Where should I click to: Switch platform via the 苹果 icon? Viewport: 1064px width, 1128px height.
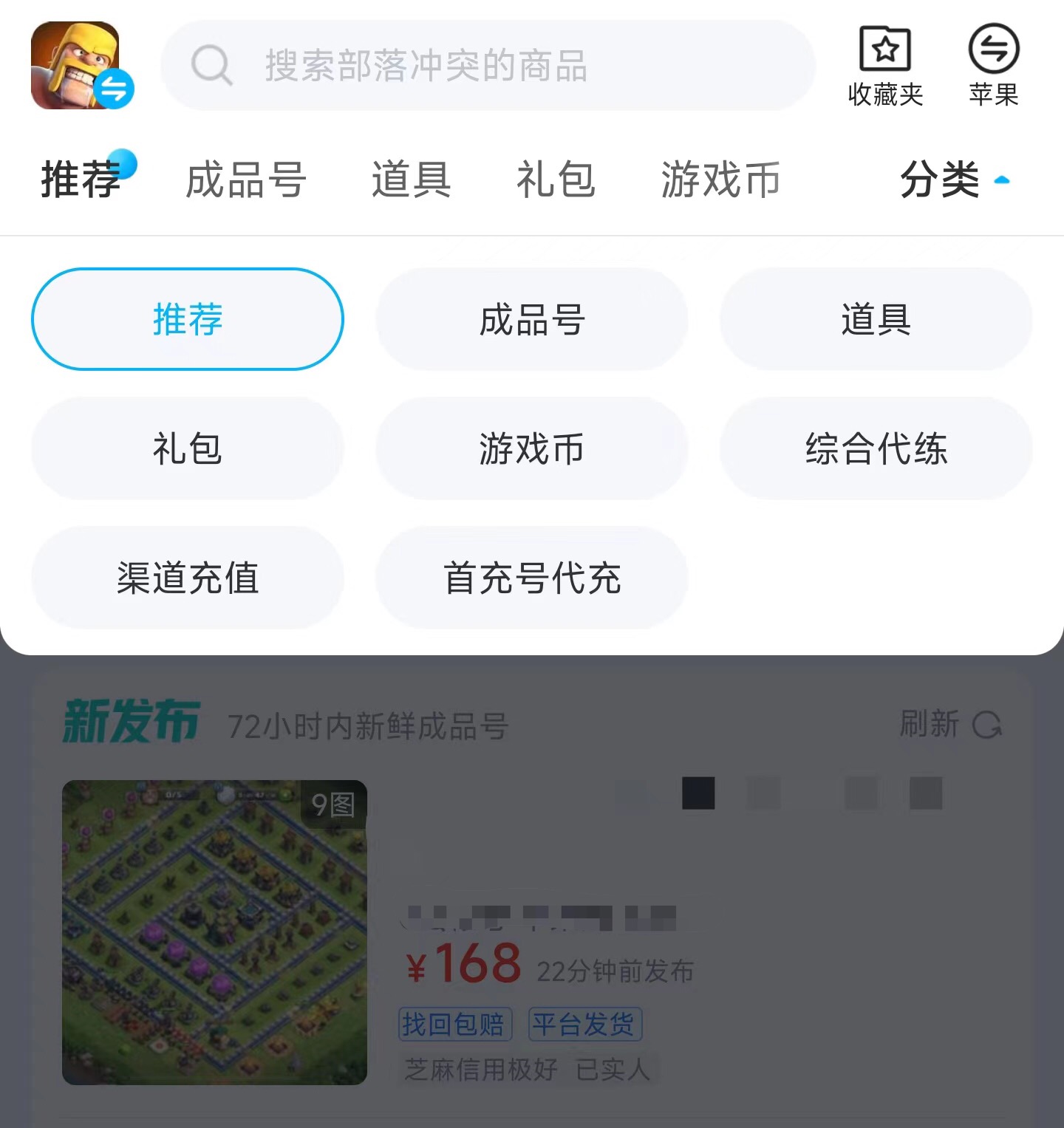993,66
